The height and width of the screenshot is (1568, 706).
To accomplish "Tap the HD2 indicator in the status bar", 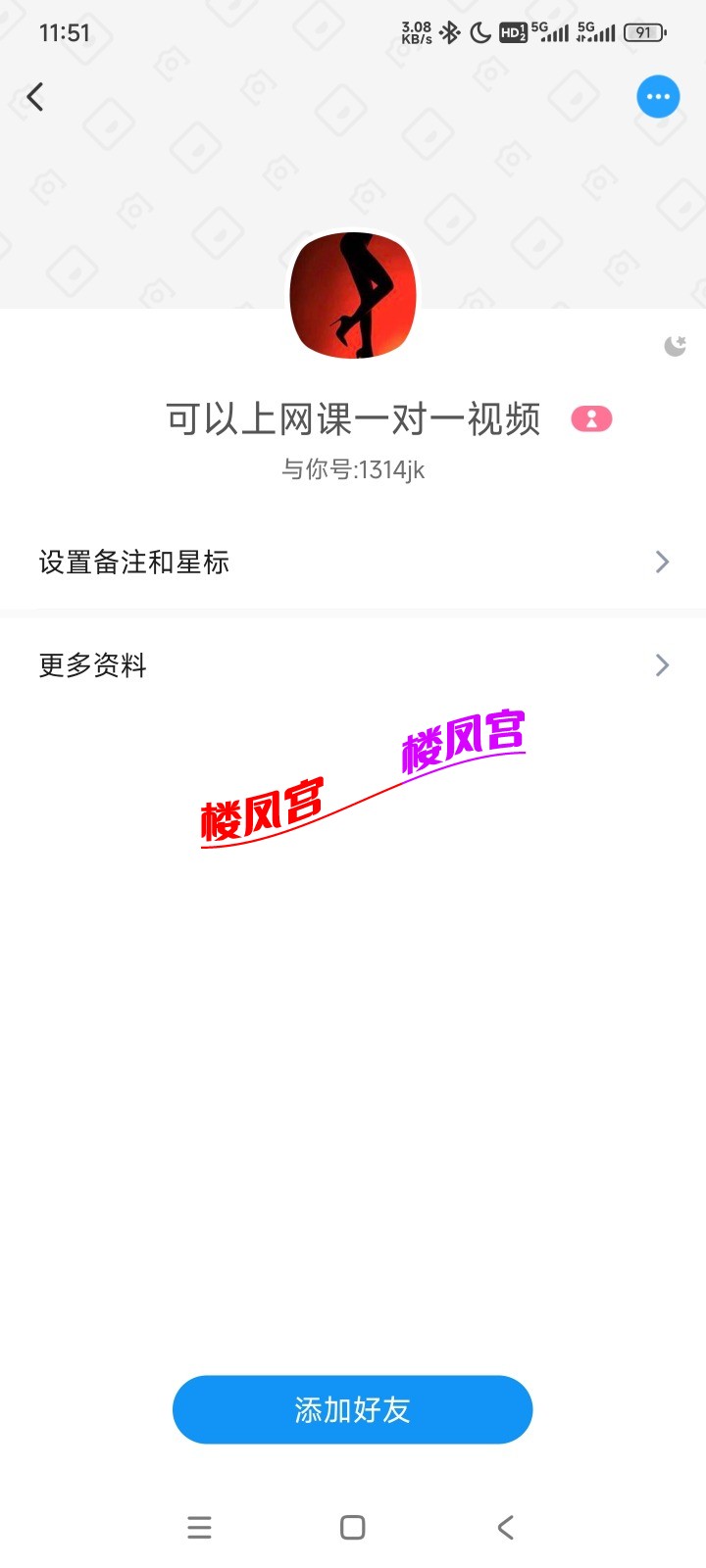I will (x=514, y=31).
